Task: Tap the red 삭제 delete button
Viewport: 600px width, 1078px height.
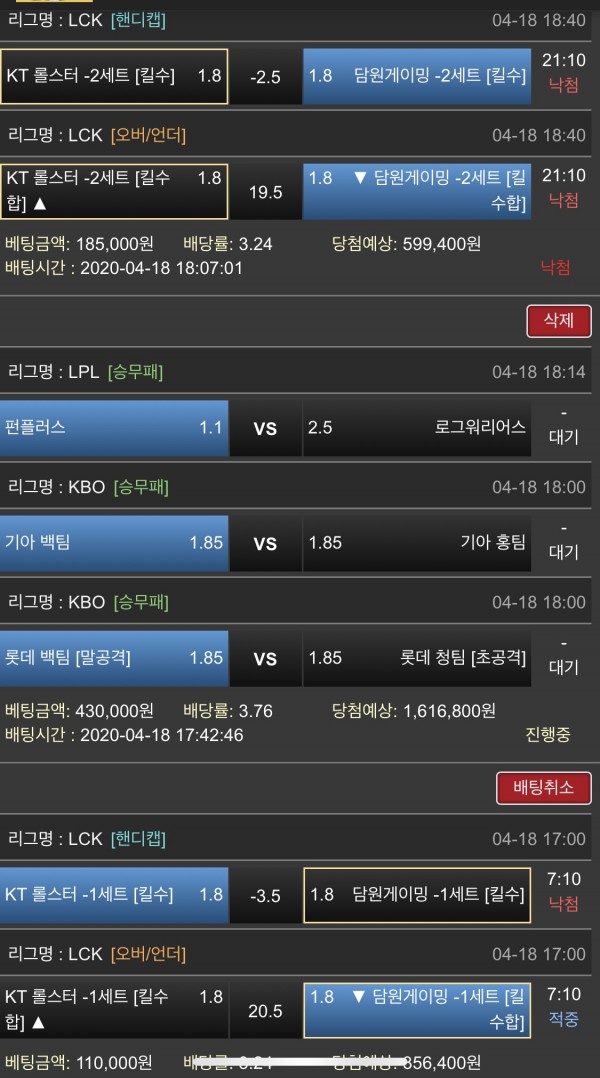Action: [558, 321]
